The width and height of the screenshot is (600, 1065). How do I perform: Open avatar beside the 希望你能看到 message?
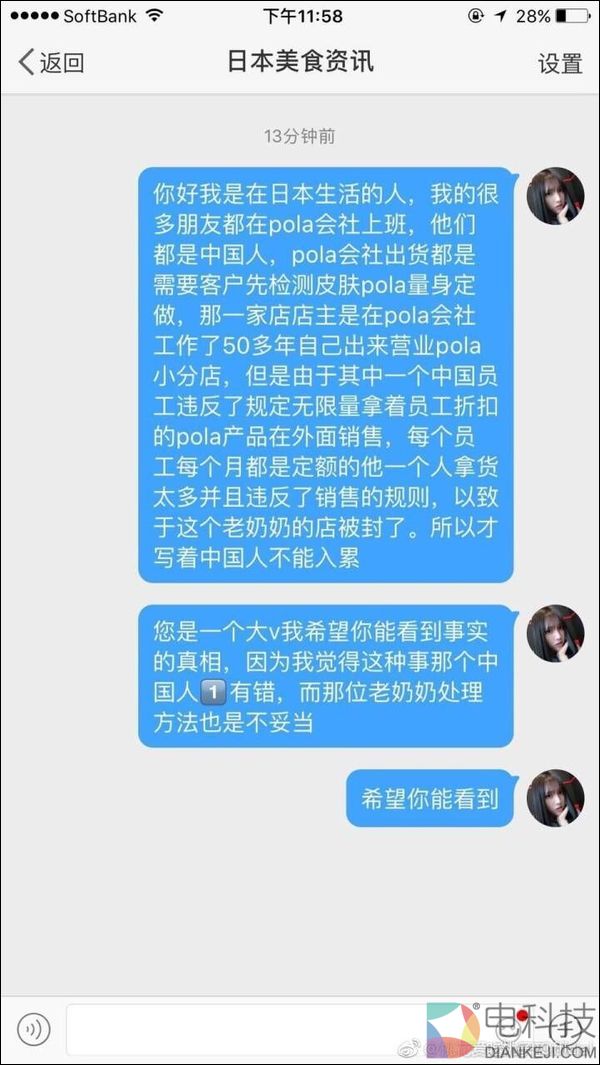555,797
